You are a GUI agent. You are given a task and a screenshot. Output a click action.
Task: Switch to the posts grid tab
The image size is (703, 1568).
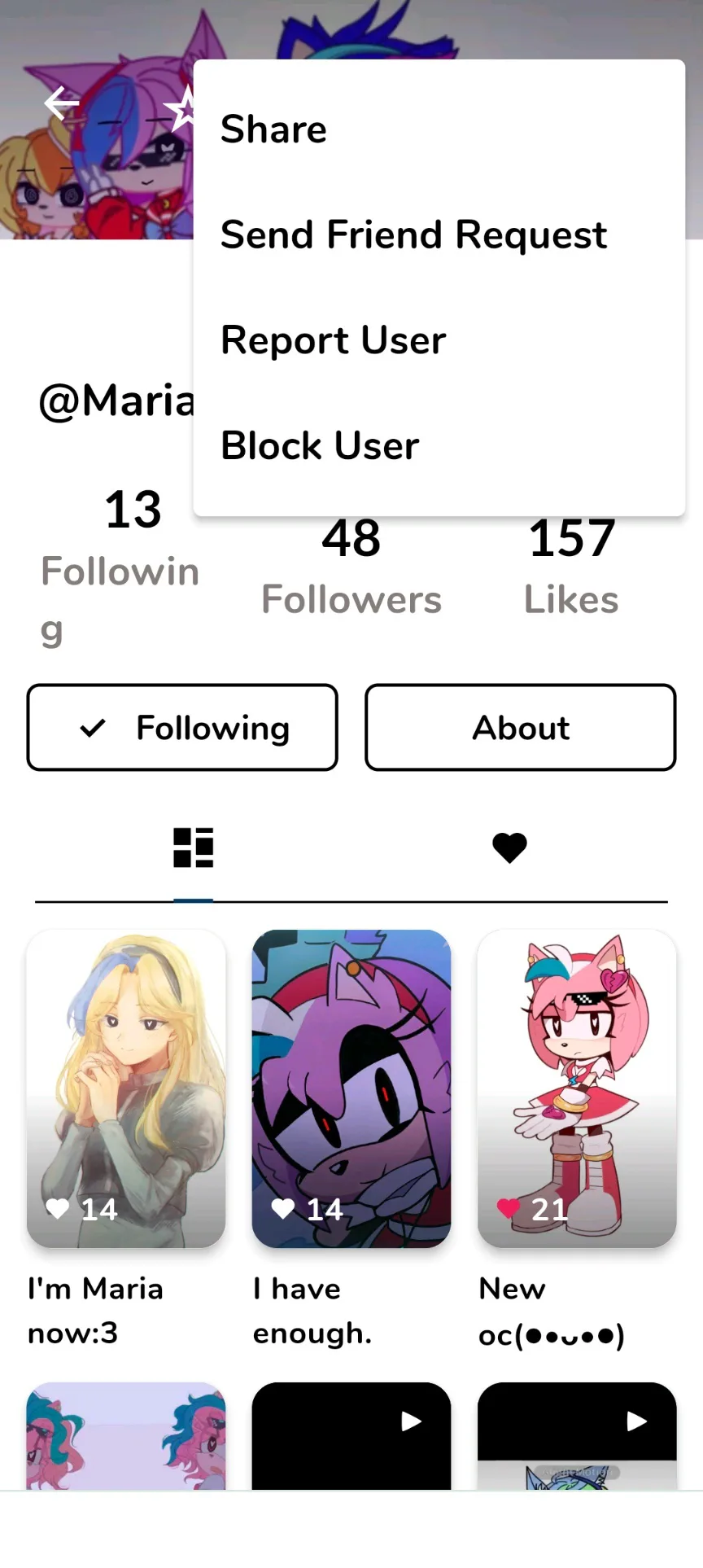click(x=194, y=848)
